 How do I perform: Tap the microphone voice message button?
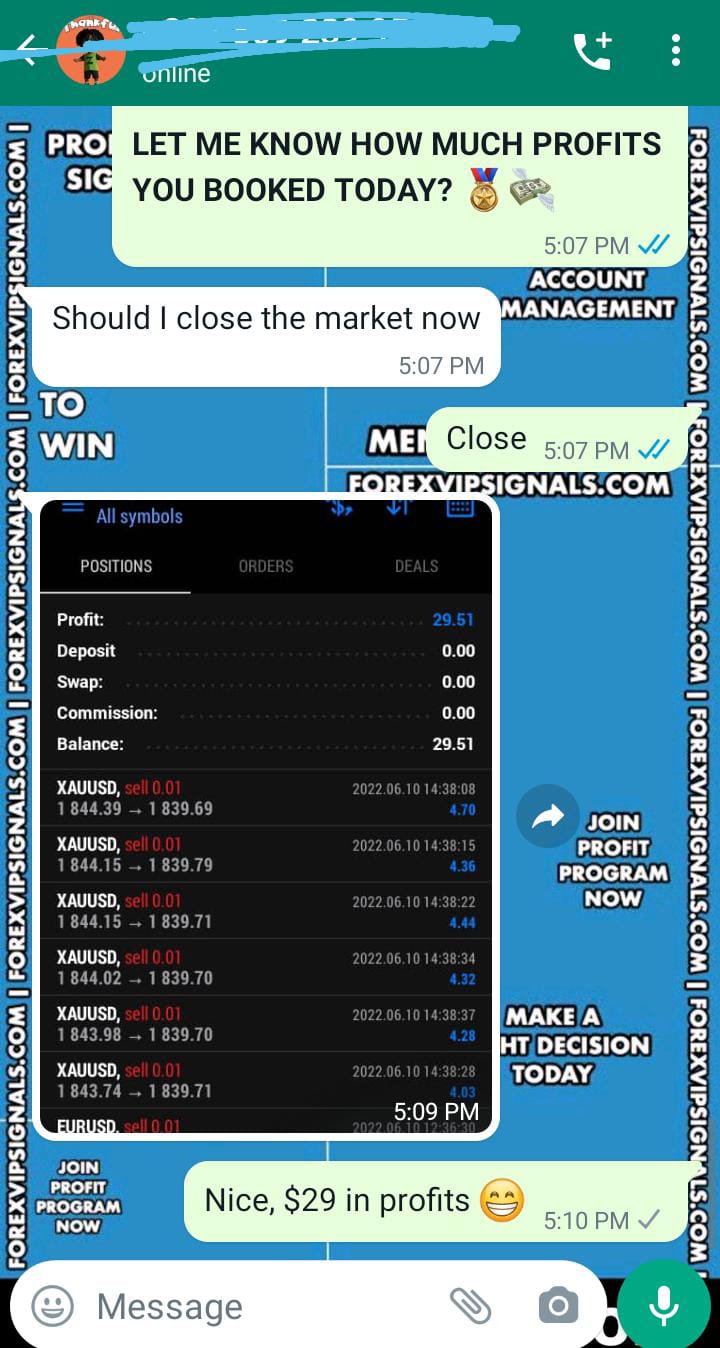coord(663,1305)
